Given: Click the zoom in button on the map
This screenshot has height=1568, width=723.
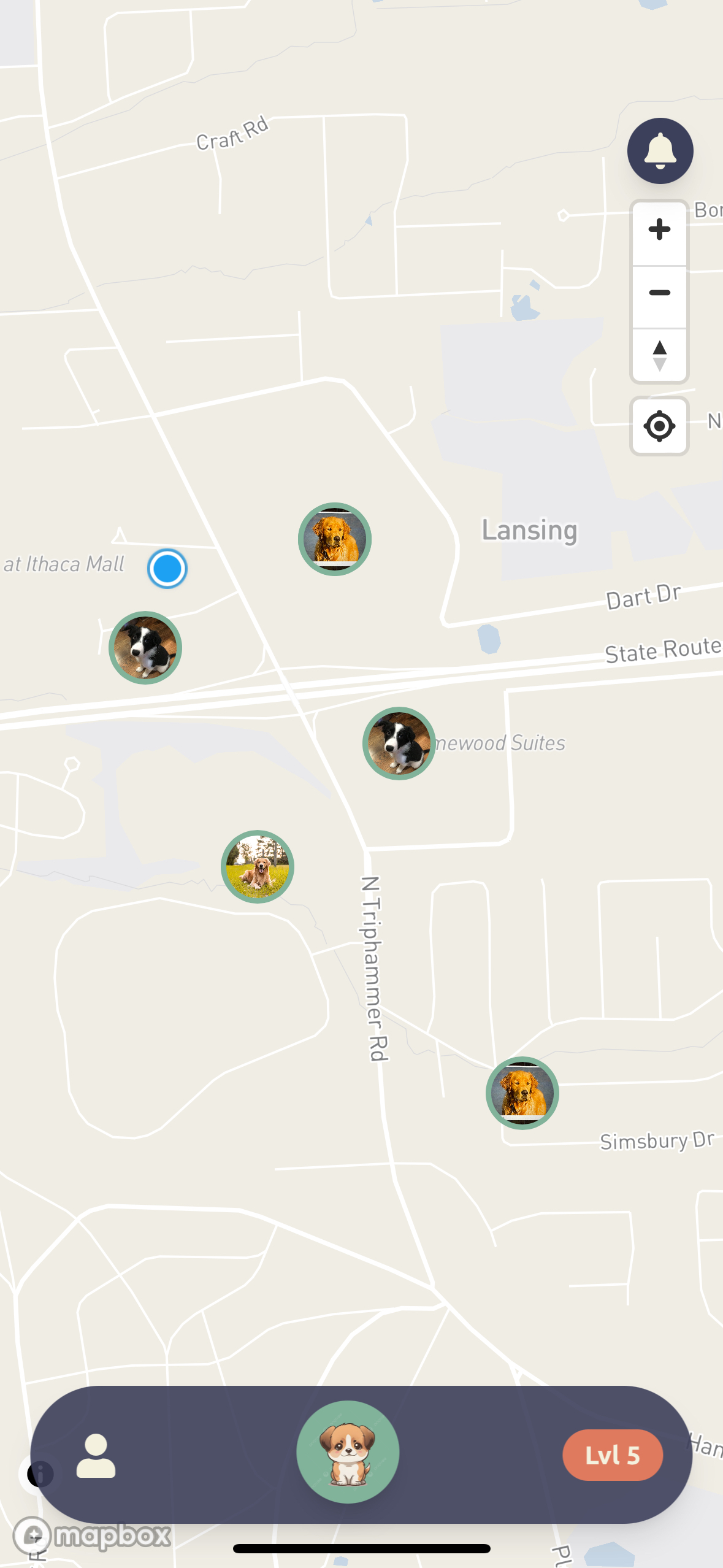Looking at the screenshot, I should (x=659, y=230).
